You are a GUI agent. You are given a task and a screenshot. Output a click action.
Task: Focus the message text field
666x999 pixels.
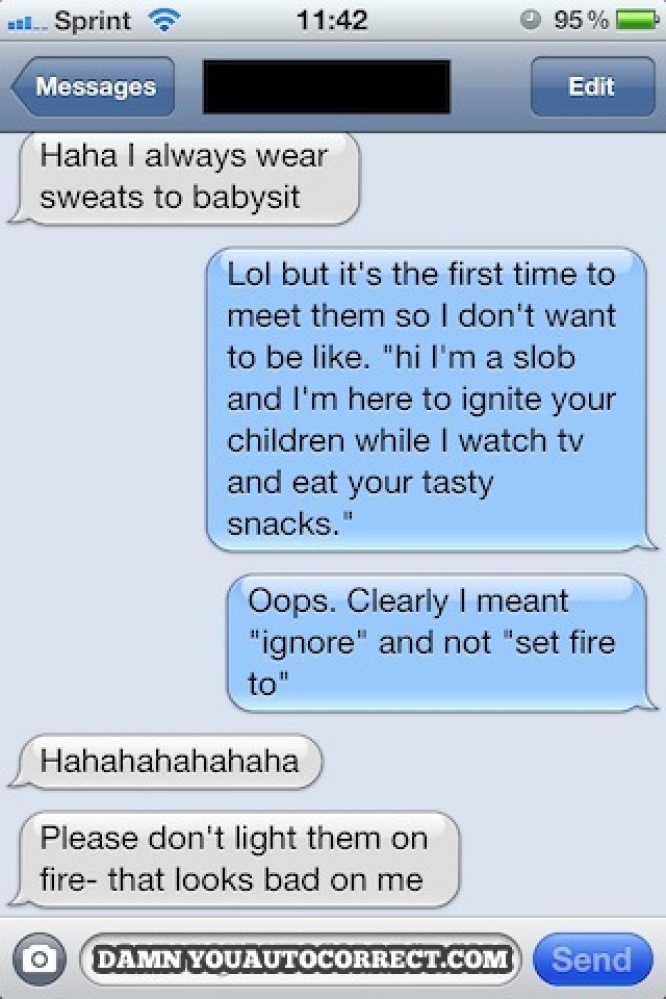click(300, 960)
